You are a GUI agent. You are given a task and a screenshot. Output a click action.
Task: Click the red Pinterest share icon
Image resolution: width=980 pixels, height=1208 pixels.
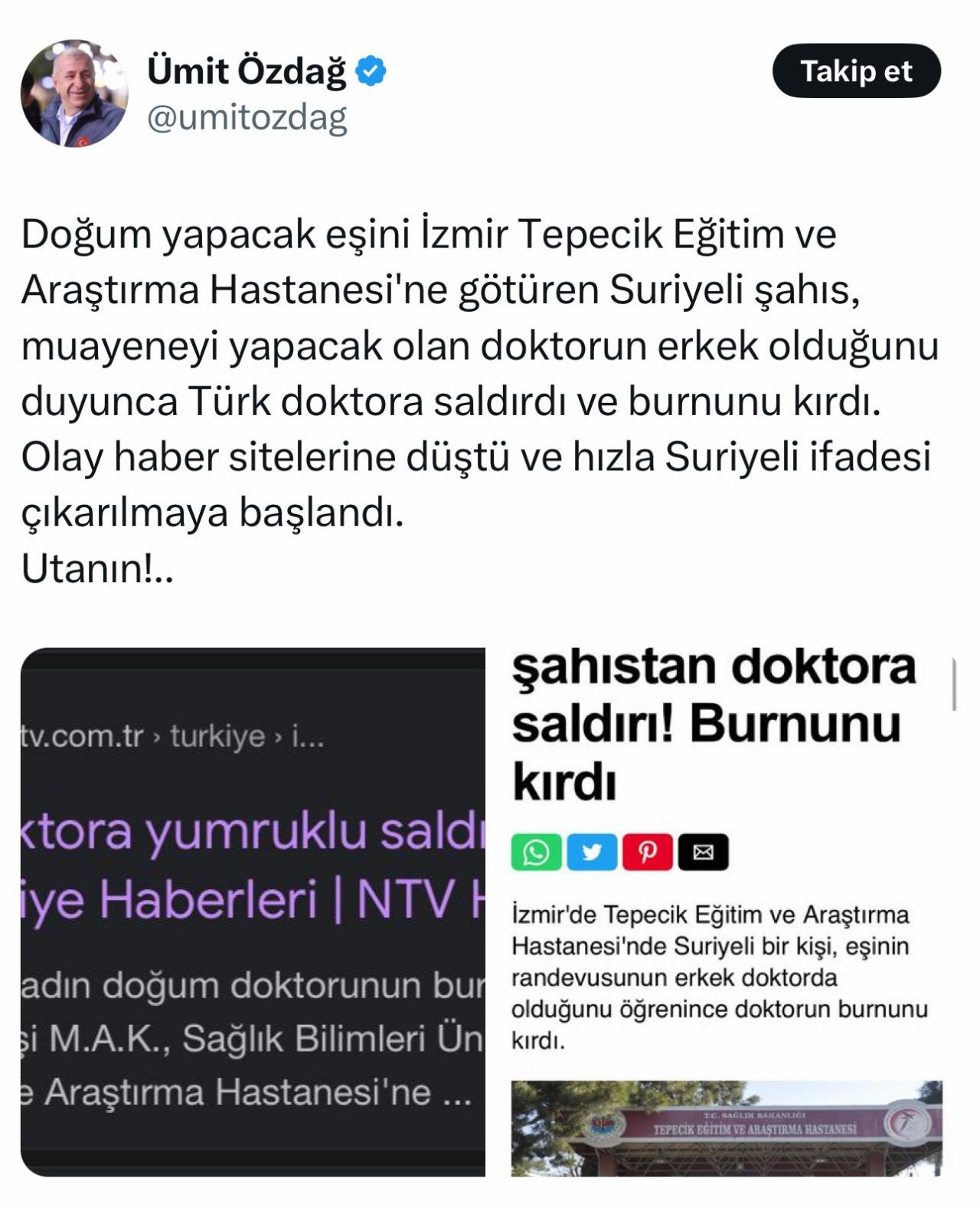(648, 853)
